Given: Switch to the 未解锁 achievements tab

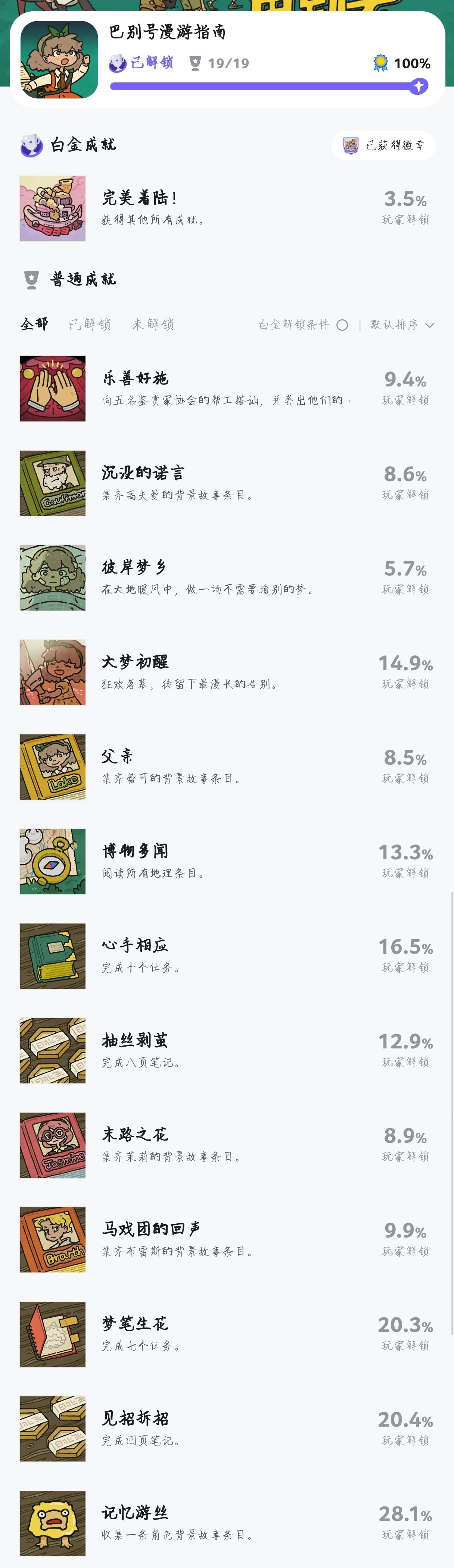Looking at the screenshot, I should [x=153, y=324].
